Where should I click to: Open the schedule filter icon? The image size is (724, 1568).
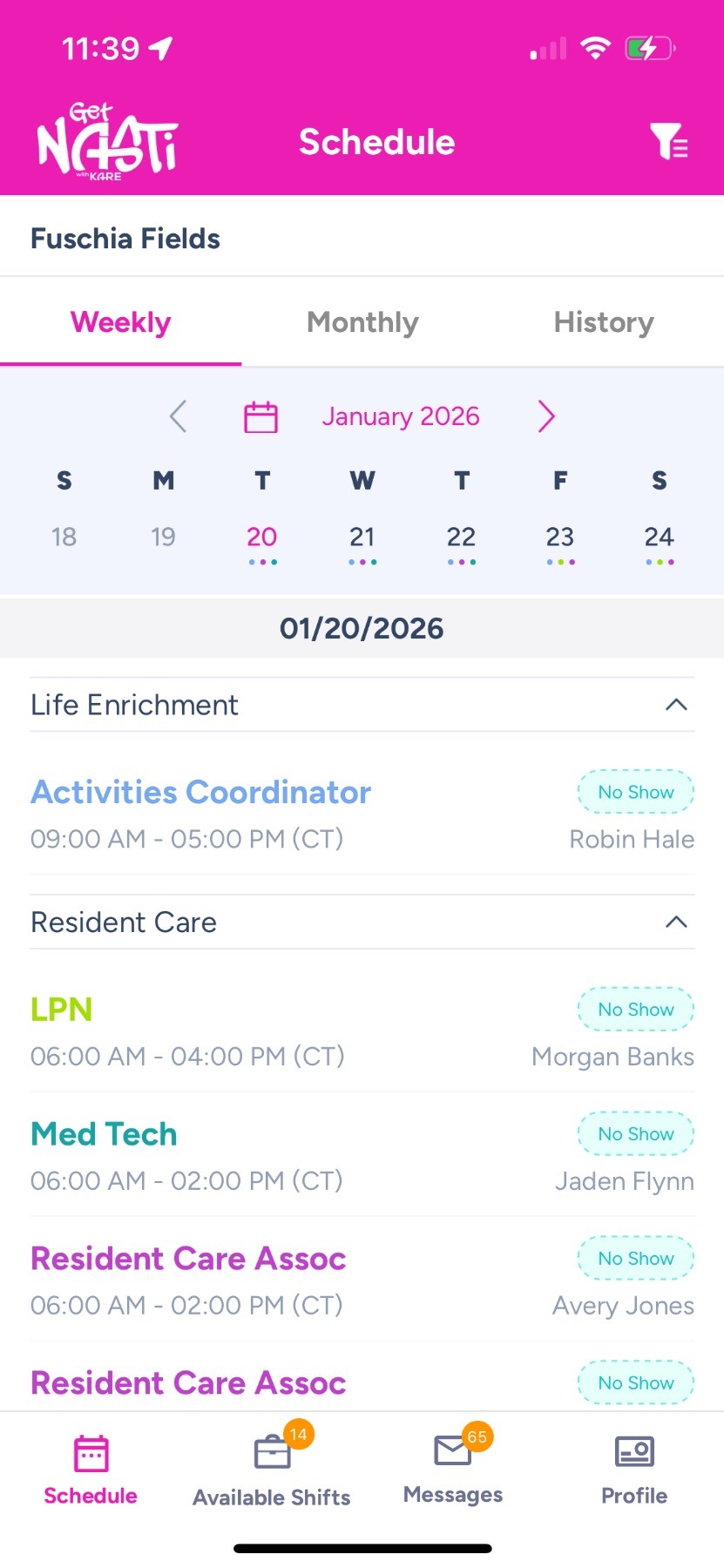pyautogui.click(x=668, y=142)
